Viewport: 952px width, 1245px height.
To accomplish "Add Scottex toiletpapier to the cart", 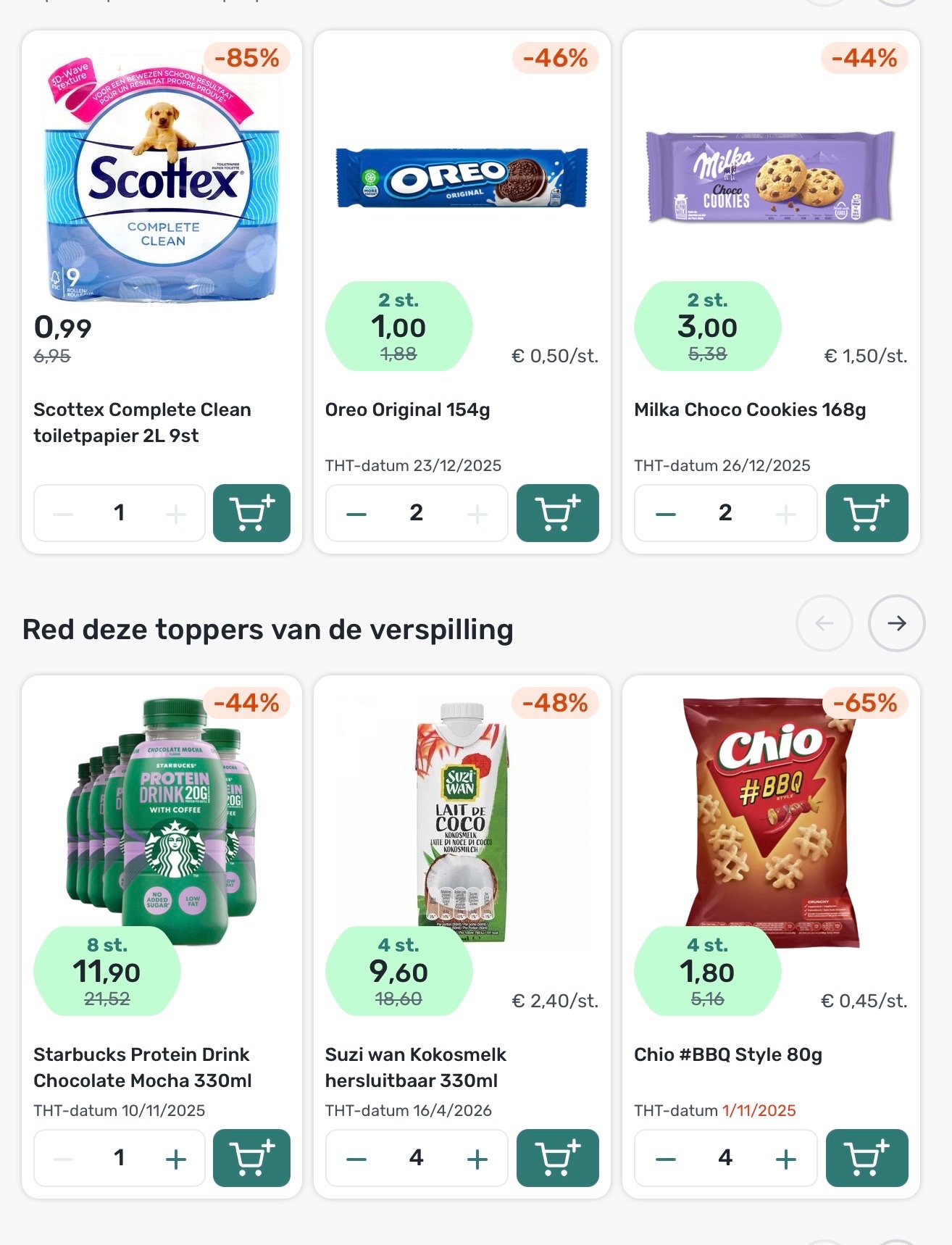I will (251, 513).
